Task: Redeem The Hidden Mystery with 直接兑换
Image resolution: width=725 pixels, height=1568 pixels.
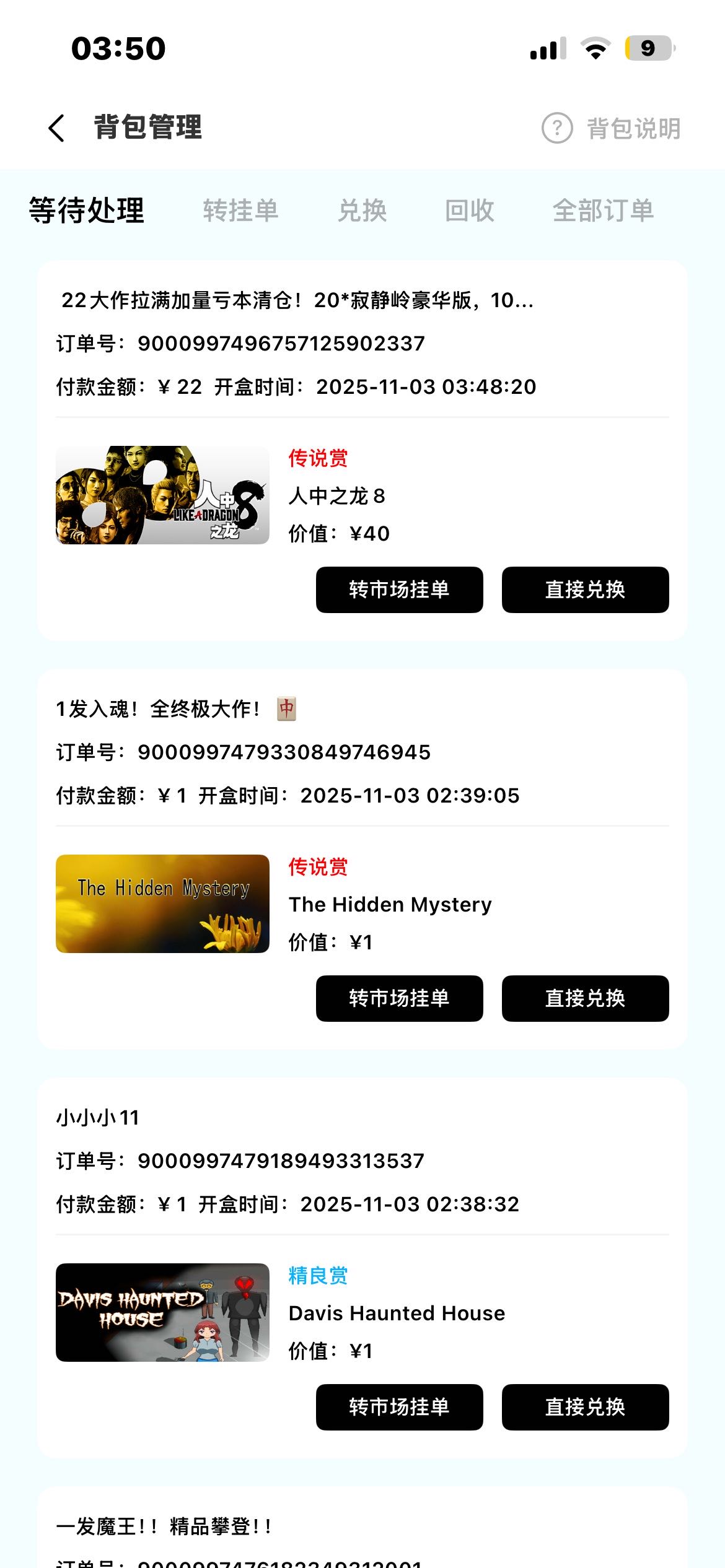Action: (585, 998)
